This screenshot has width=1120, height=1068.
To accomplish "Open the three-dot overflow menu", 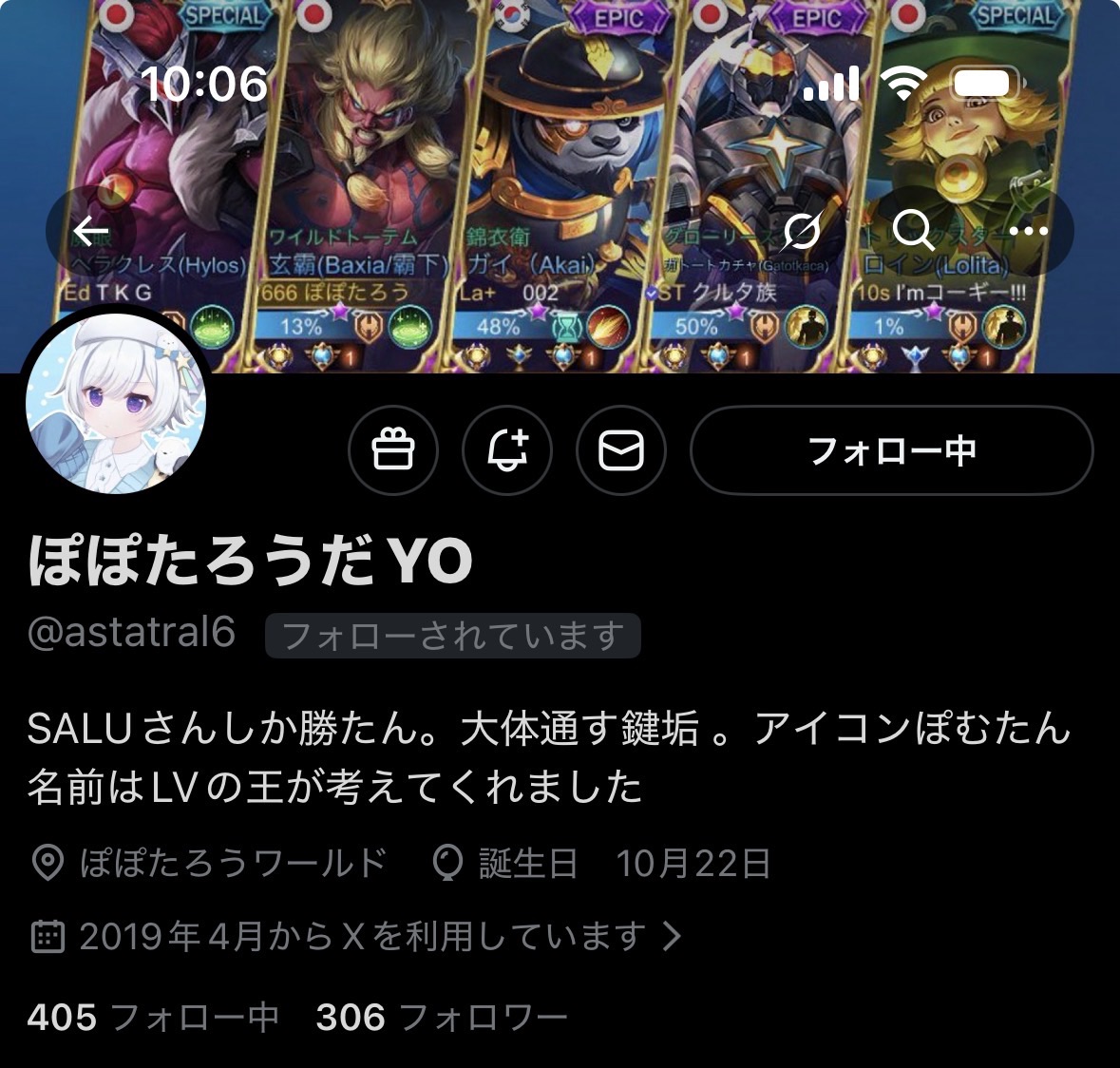I will click(1028, 231).
